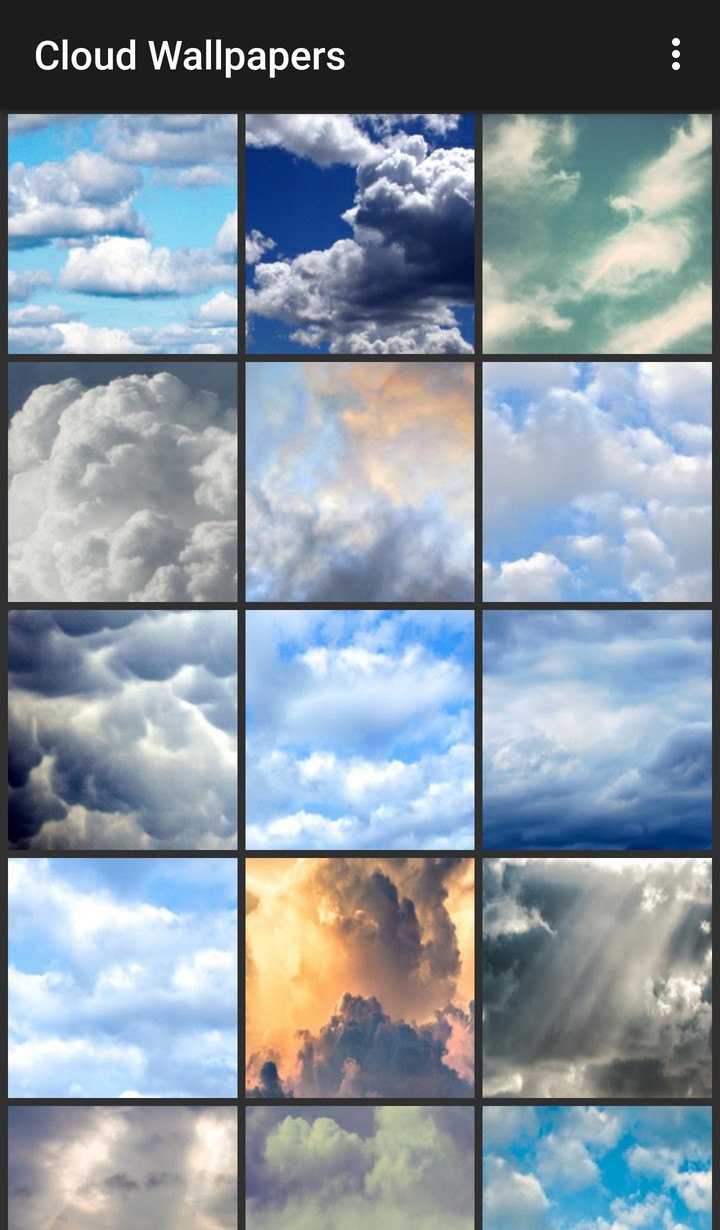View the sunbeams through gray clouds wallpaper
Image resolution: width=720 pixels, height=1230 pixels.
597,975
